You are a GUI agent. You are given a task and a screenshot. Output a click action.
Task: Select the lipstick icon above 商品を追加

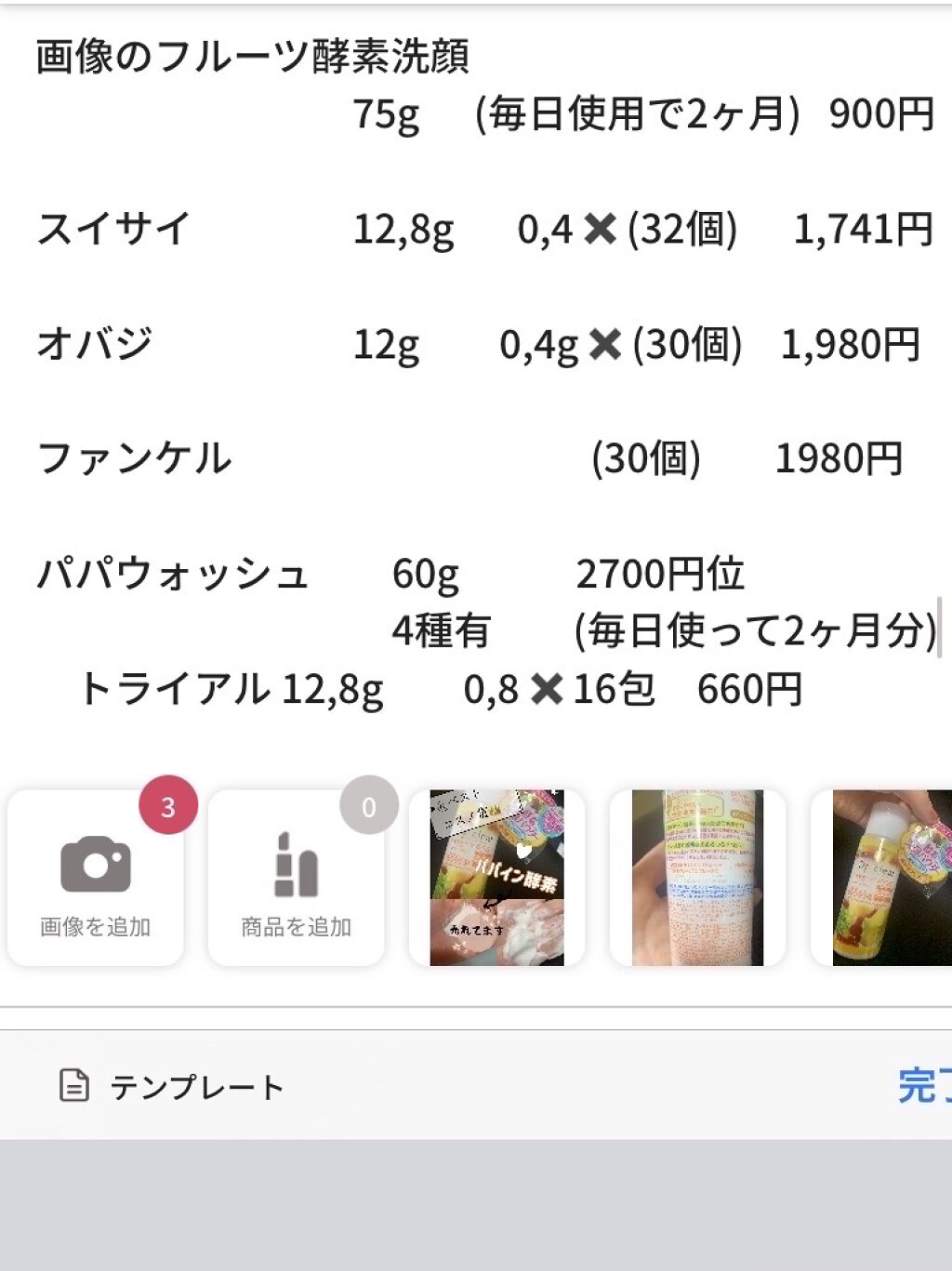point(295,867)
